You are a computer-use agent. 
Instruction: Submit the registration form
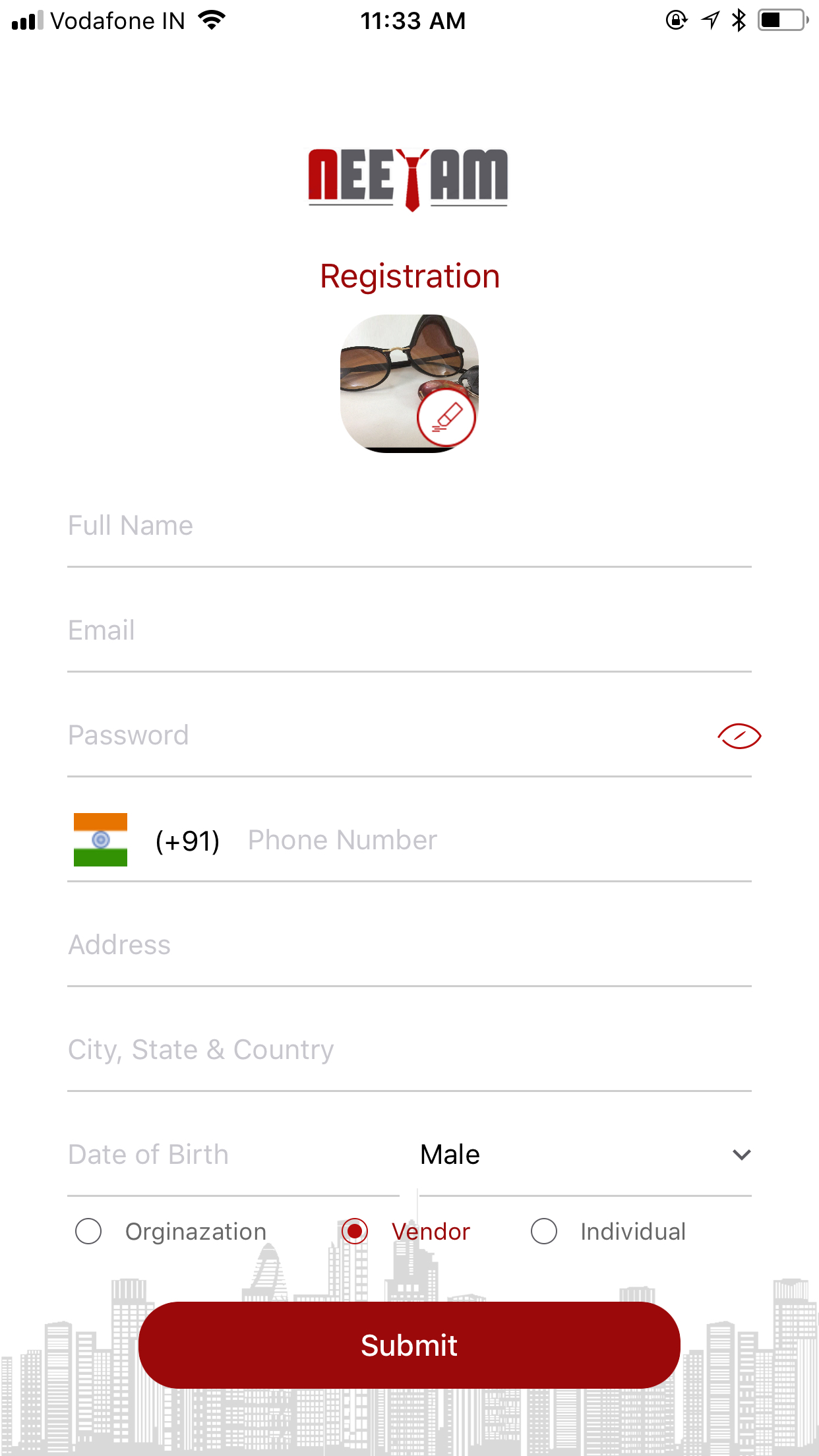click(409, 1345)
